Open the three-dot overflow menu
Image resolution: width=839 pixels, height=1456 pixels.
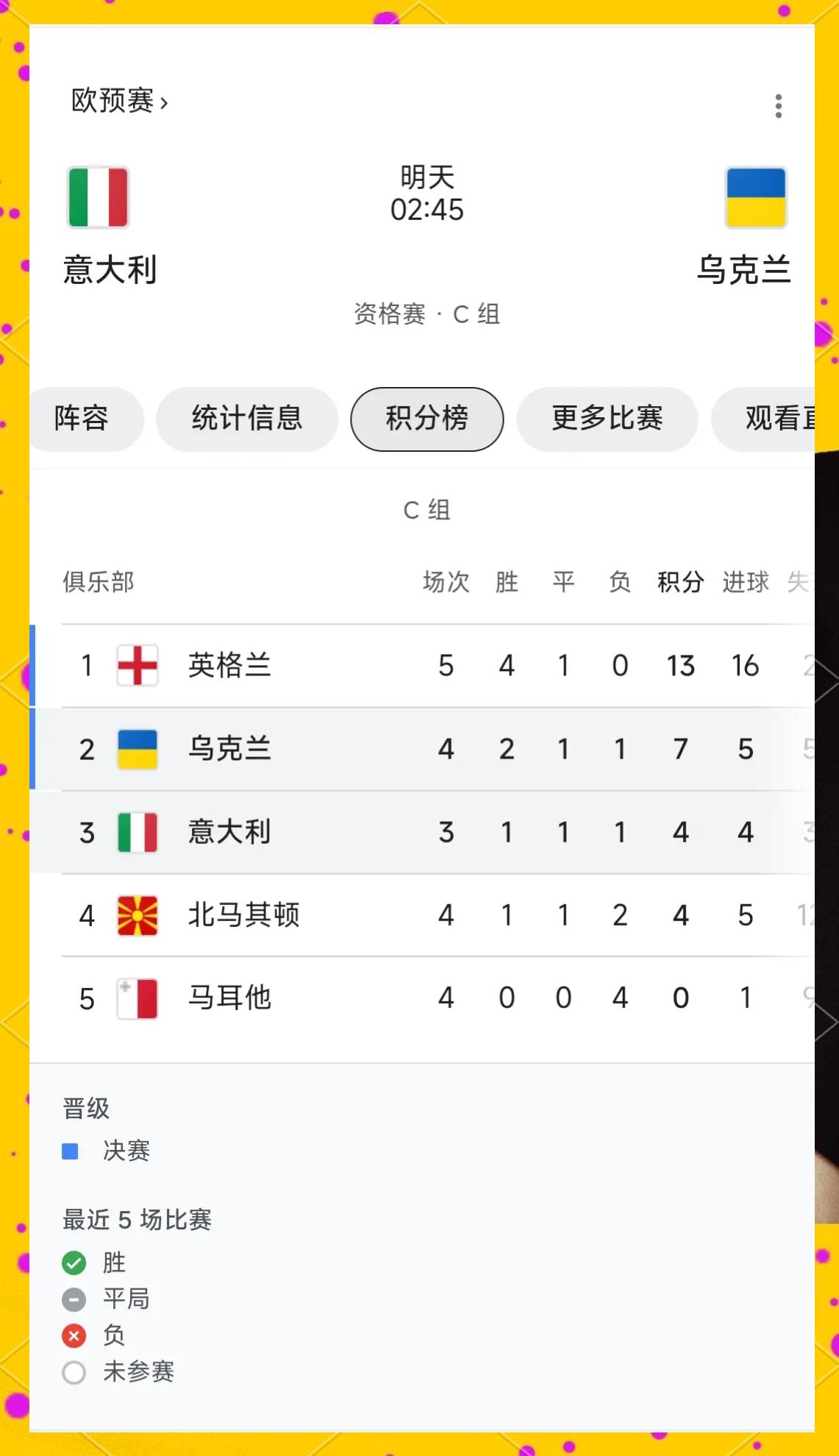(x=778, y=106)
